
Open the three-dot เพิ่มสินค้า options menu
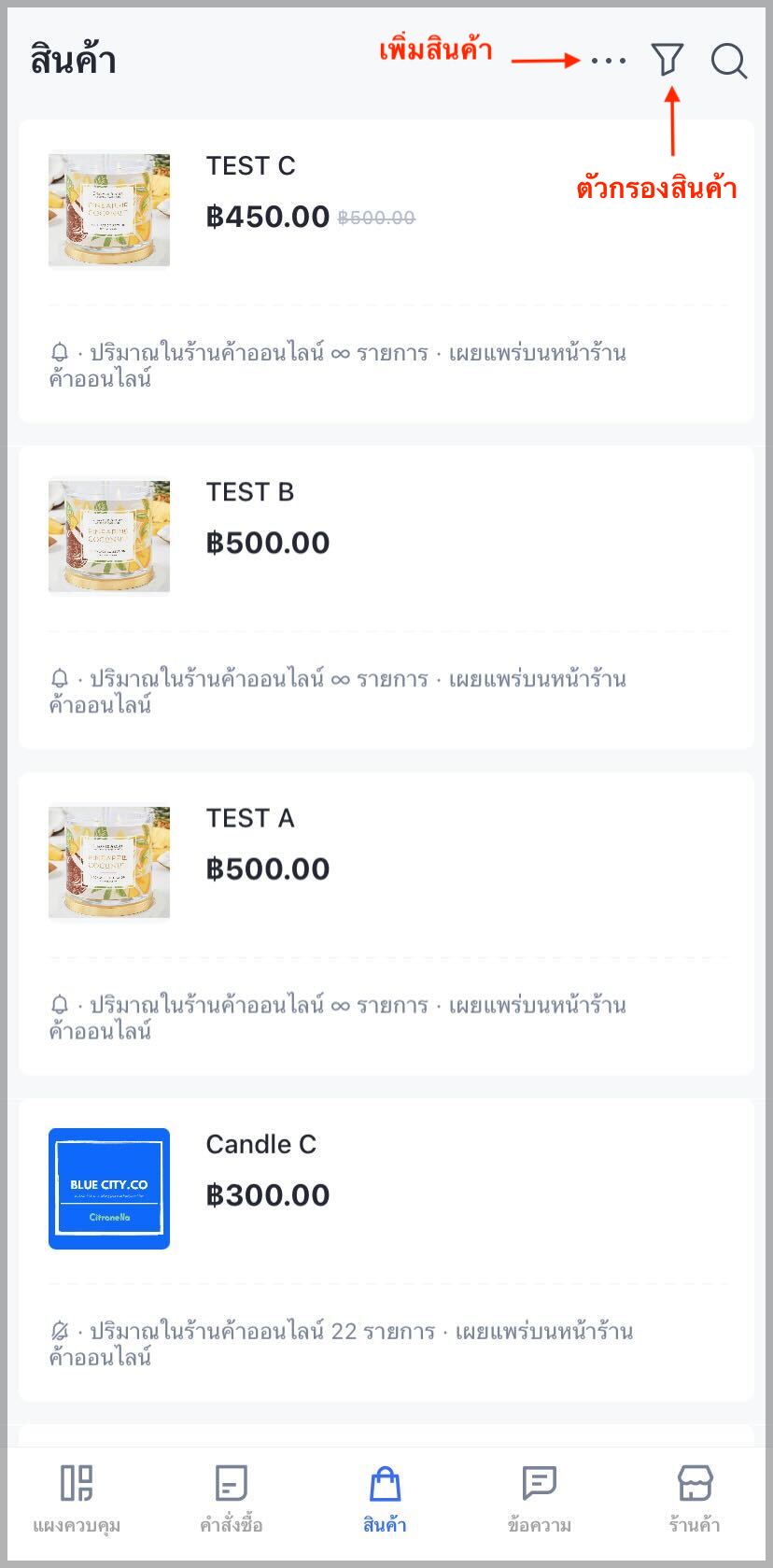tap(609, 61)
